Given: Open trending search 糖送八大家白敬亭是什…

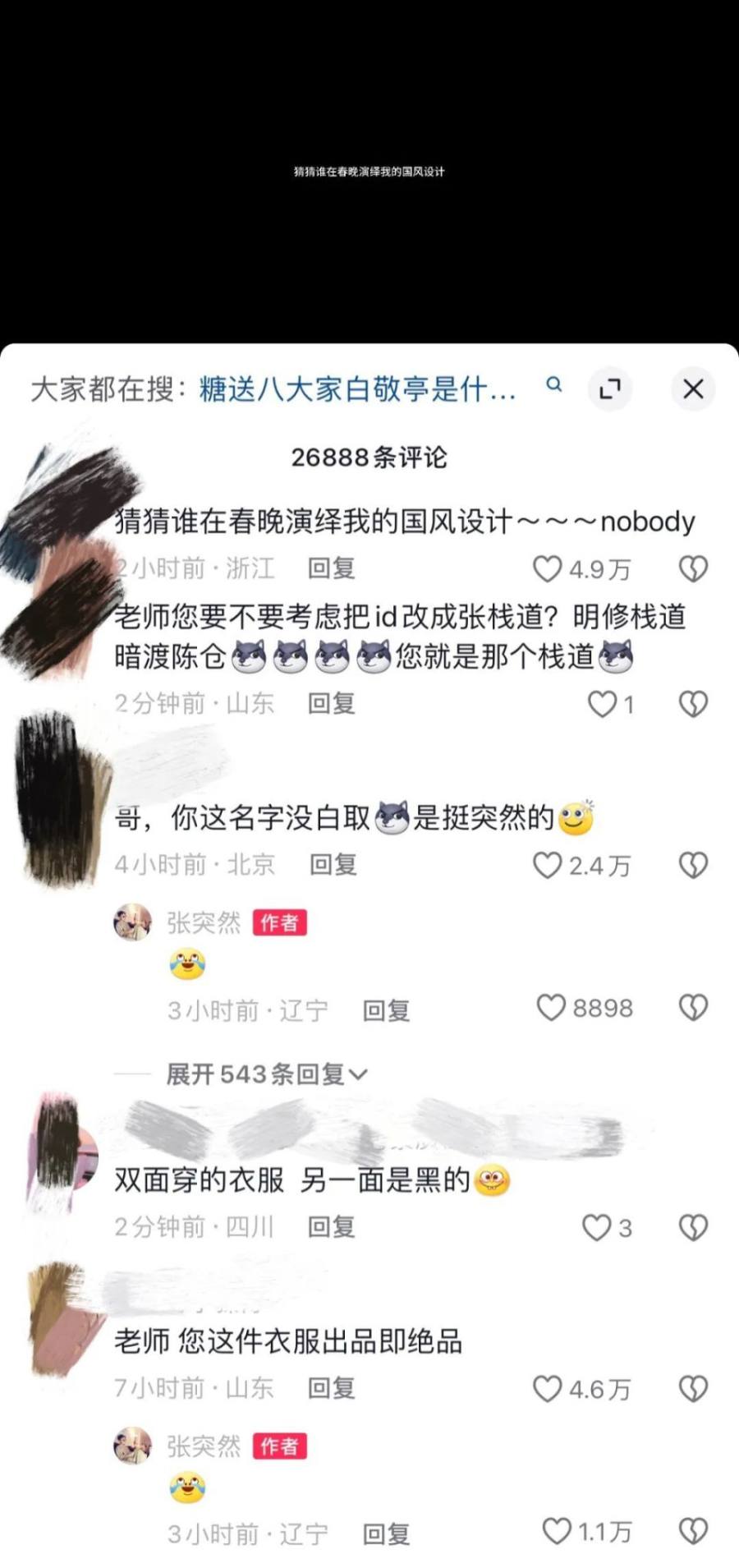Looking at the screenshot, I should [x=357, y=389].
